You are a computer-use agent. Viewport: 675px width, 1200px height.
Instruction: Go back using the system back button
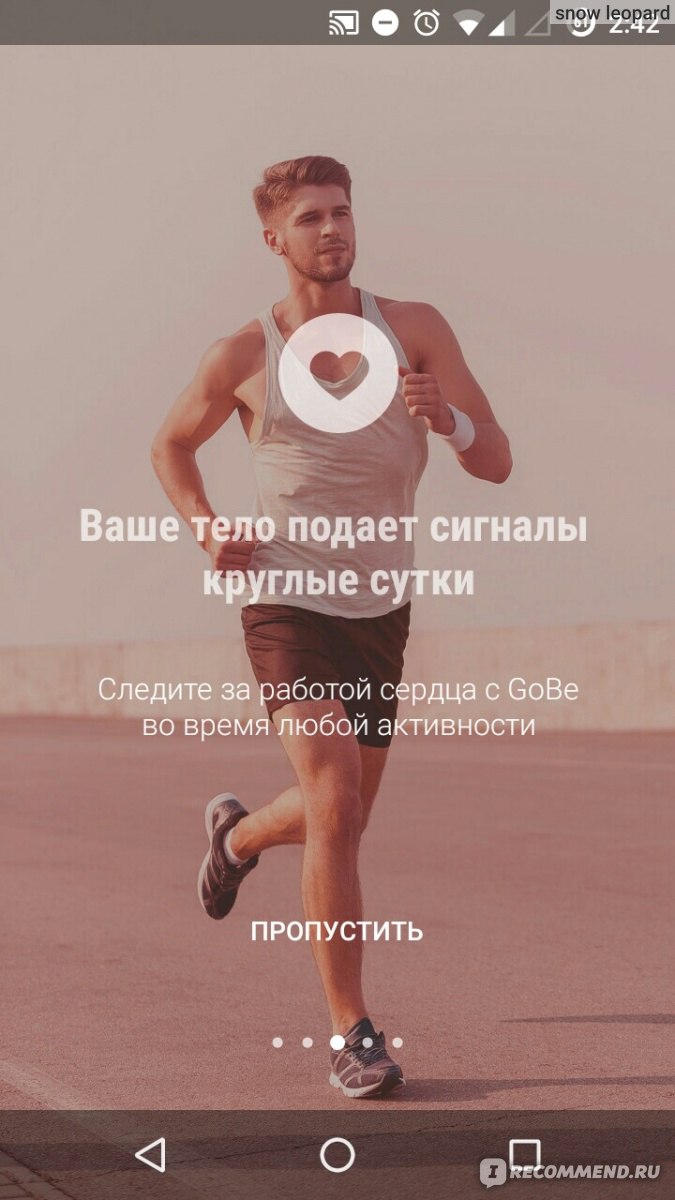(x=150, y=1155)
